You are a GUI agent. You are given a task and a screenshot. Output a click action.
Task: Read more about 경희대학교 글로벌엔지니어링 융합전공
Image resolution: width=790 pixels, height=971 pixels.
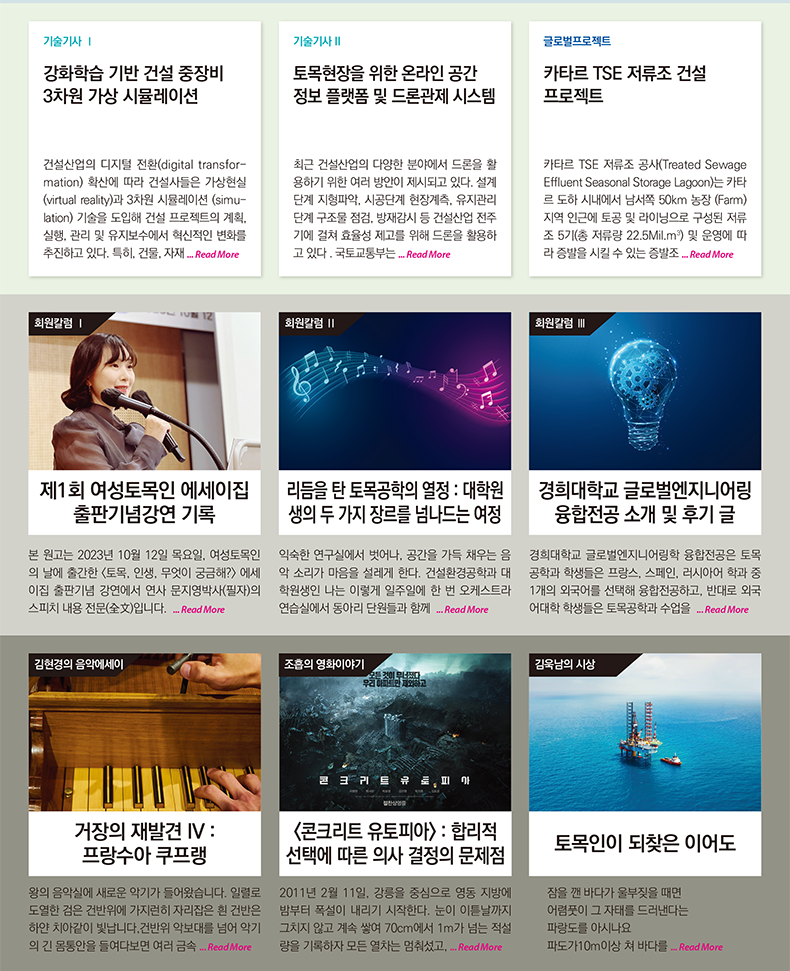click(x=724, y=609)
